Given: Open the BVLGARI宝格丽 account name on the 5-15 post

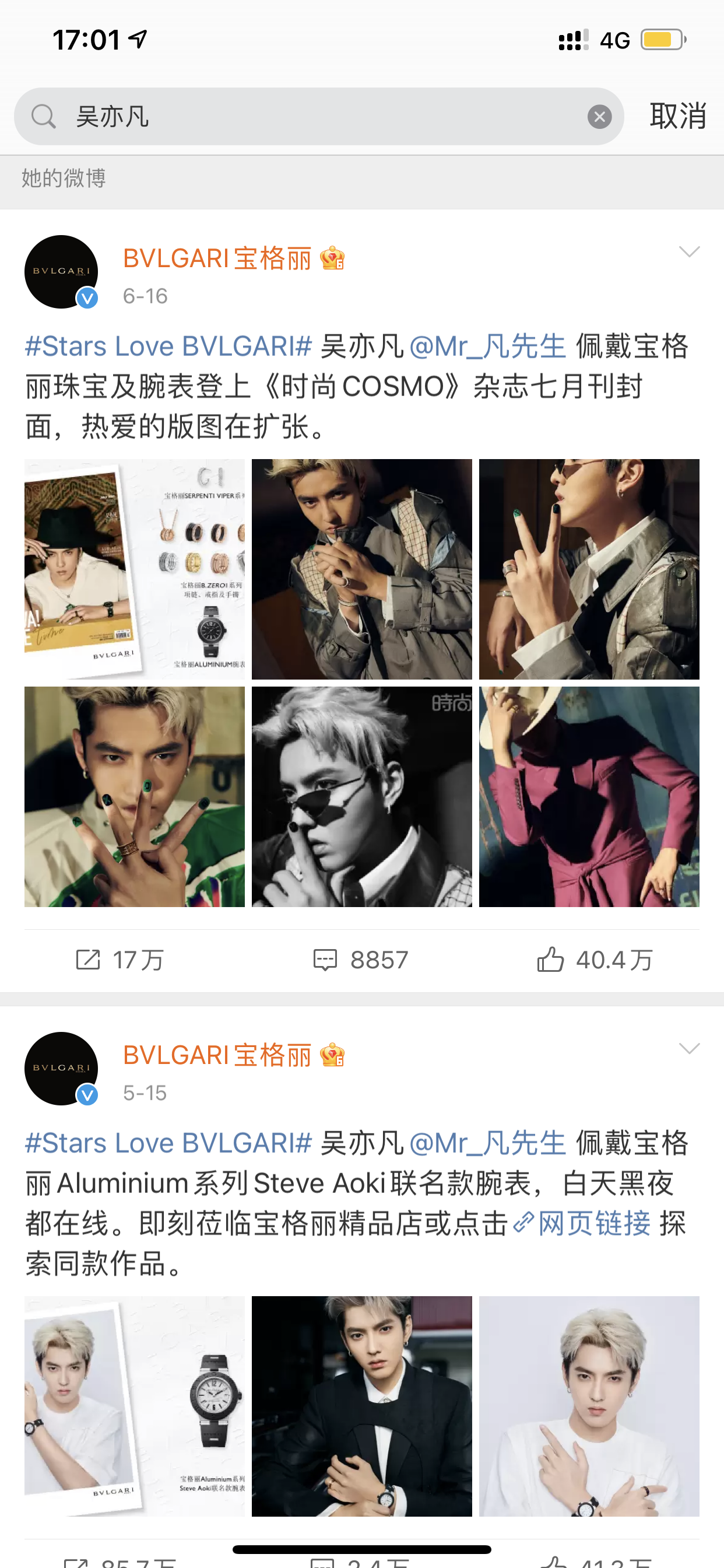Looking at the screenshot, I should [x=217, y=1055].
